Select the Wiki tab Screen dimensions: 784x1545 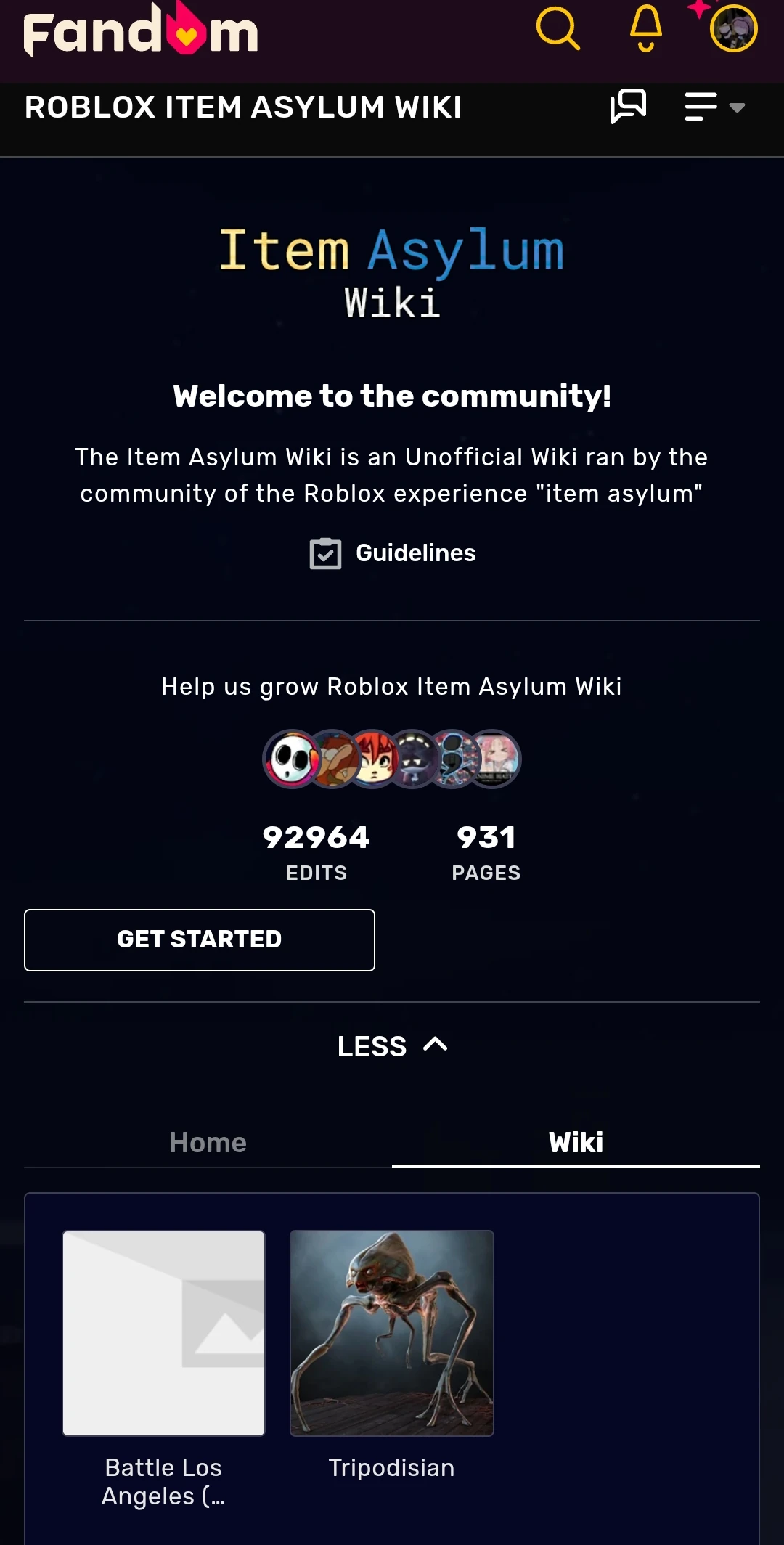pos(576,1142)
